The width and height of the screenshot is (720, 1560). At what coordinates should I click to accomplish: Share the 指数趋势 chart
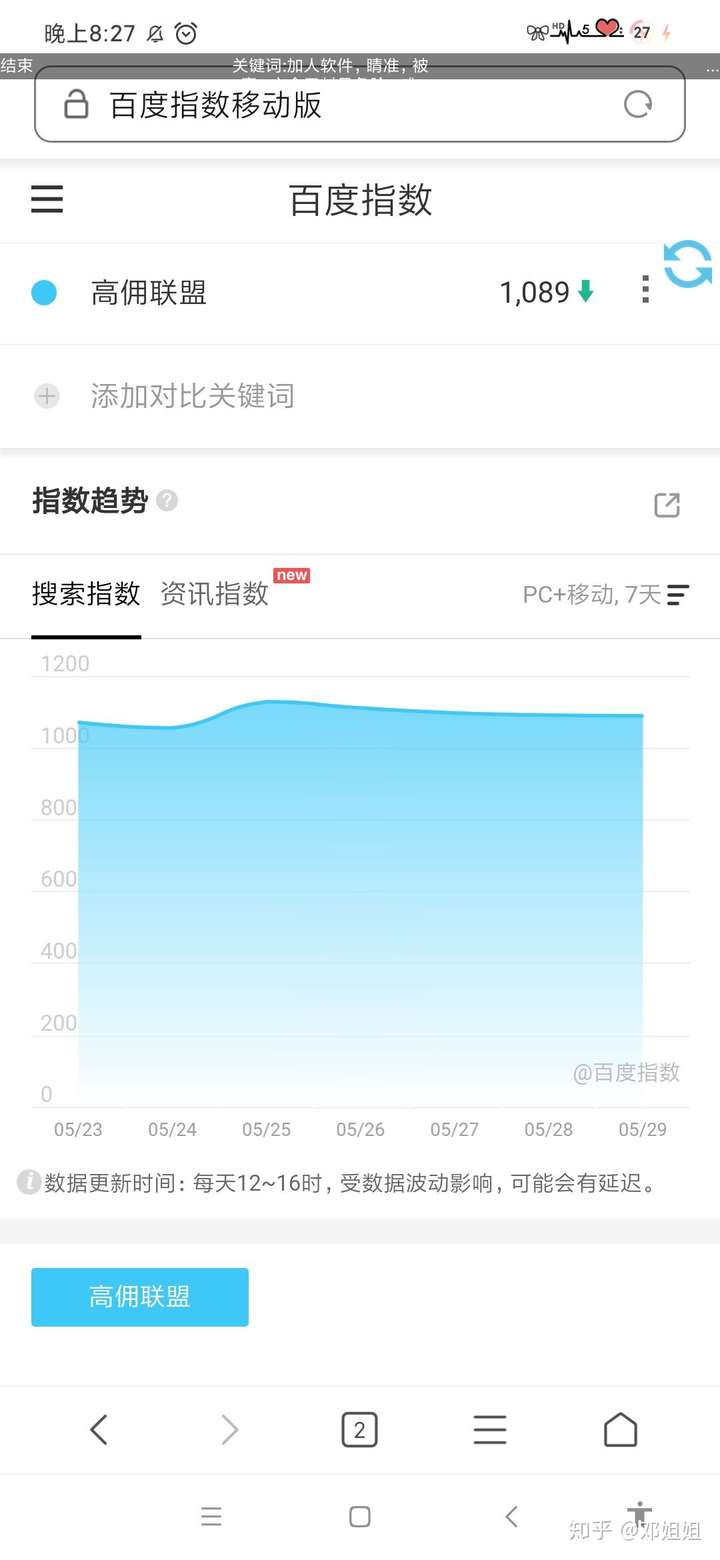coord(667,505)
